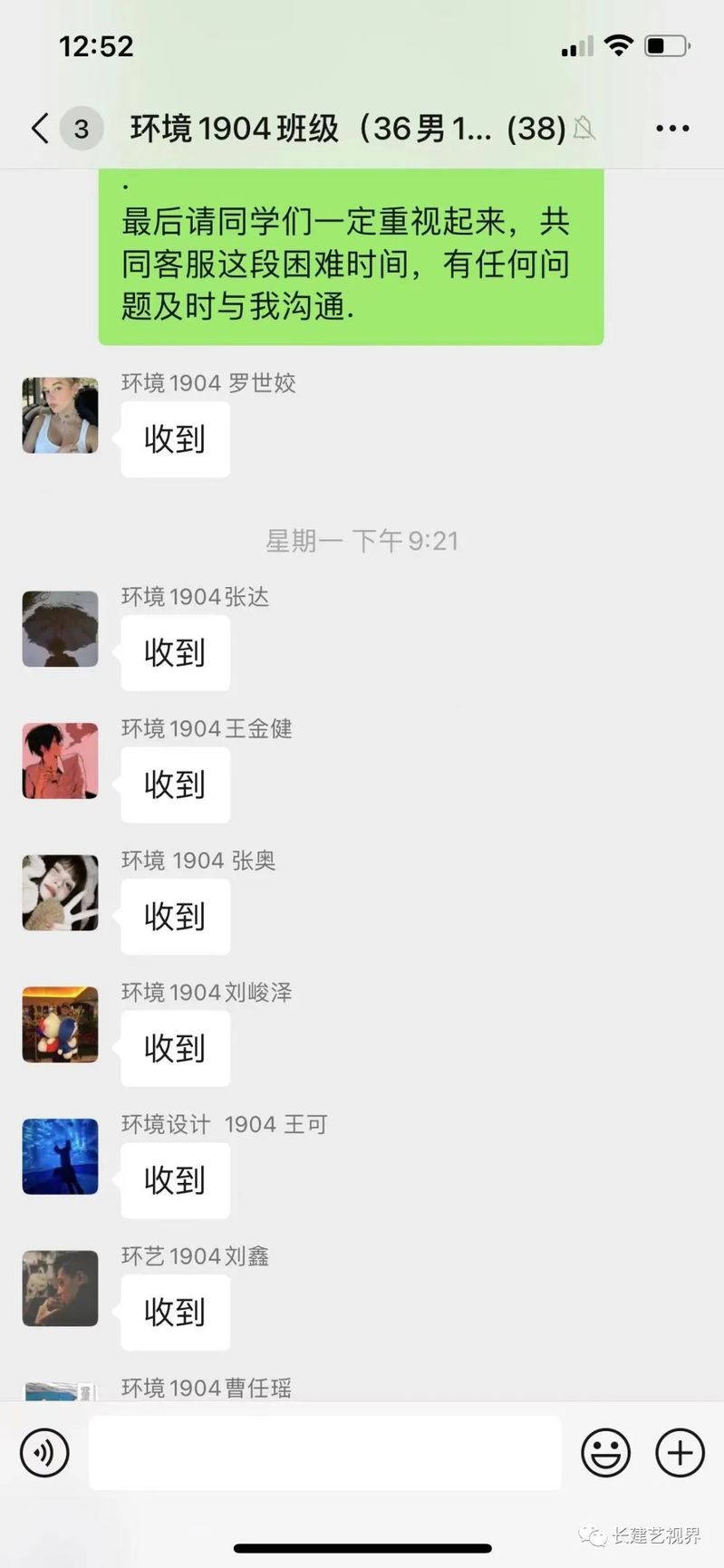Go back to the chat list
This screenshot has height=1568, width=724.
pyautogui.click(x=40, y=129)
